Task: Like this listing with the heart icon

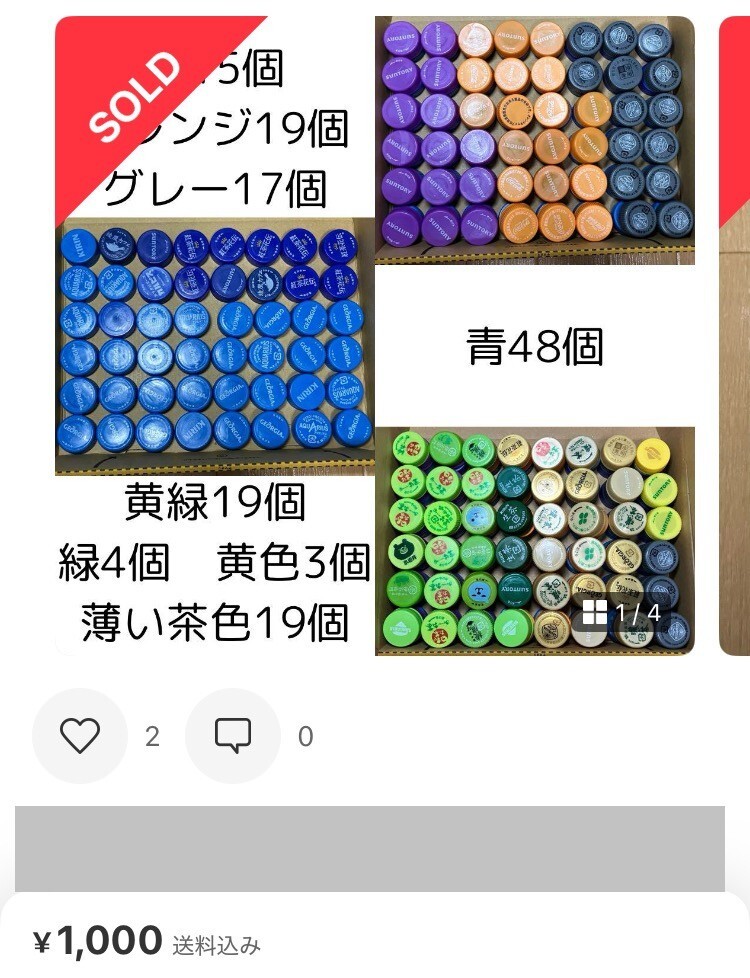Action: point(80,736)
